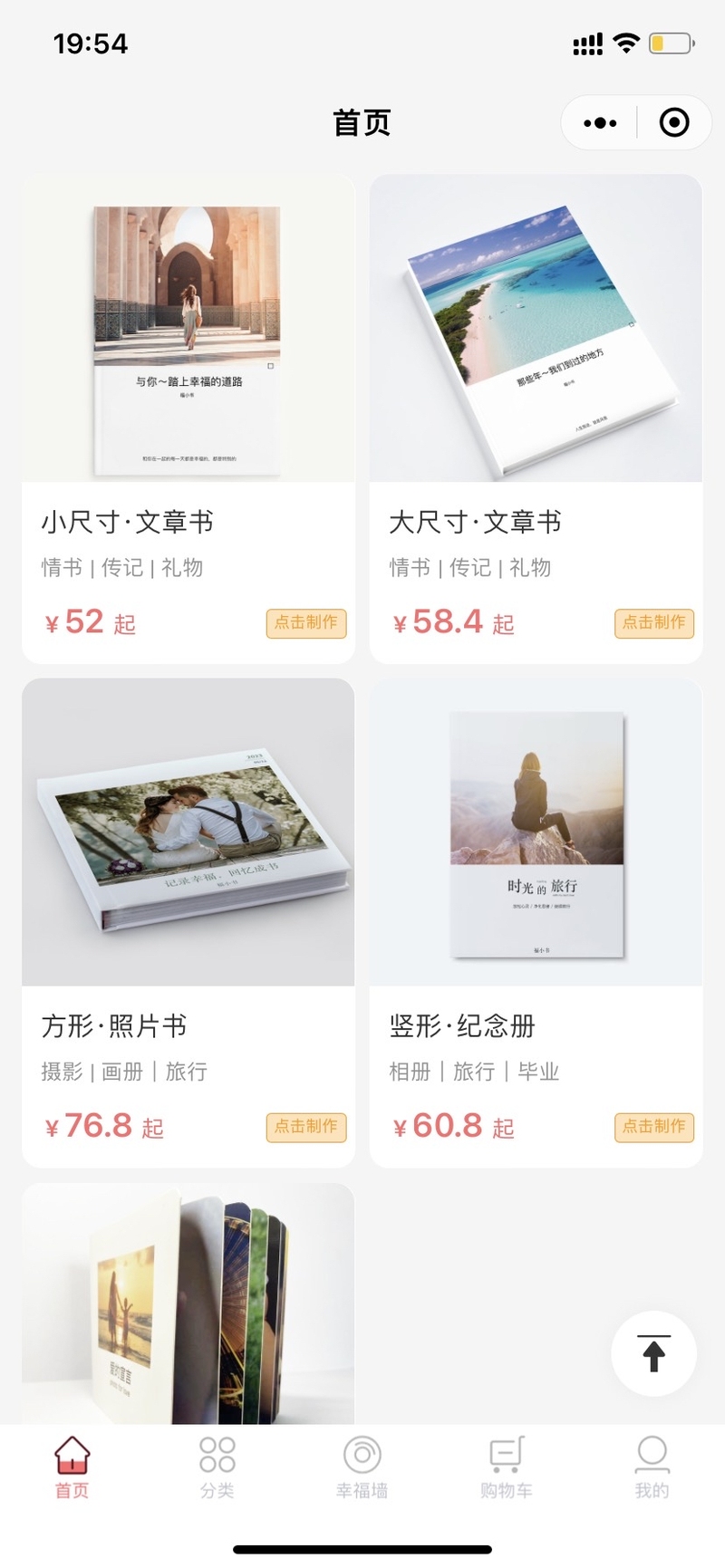Close the mini program via the circle button
Viewport: 725px width, 1568px height.
673,122
